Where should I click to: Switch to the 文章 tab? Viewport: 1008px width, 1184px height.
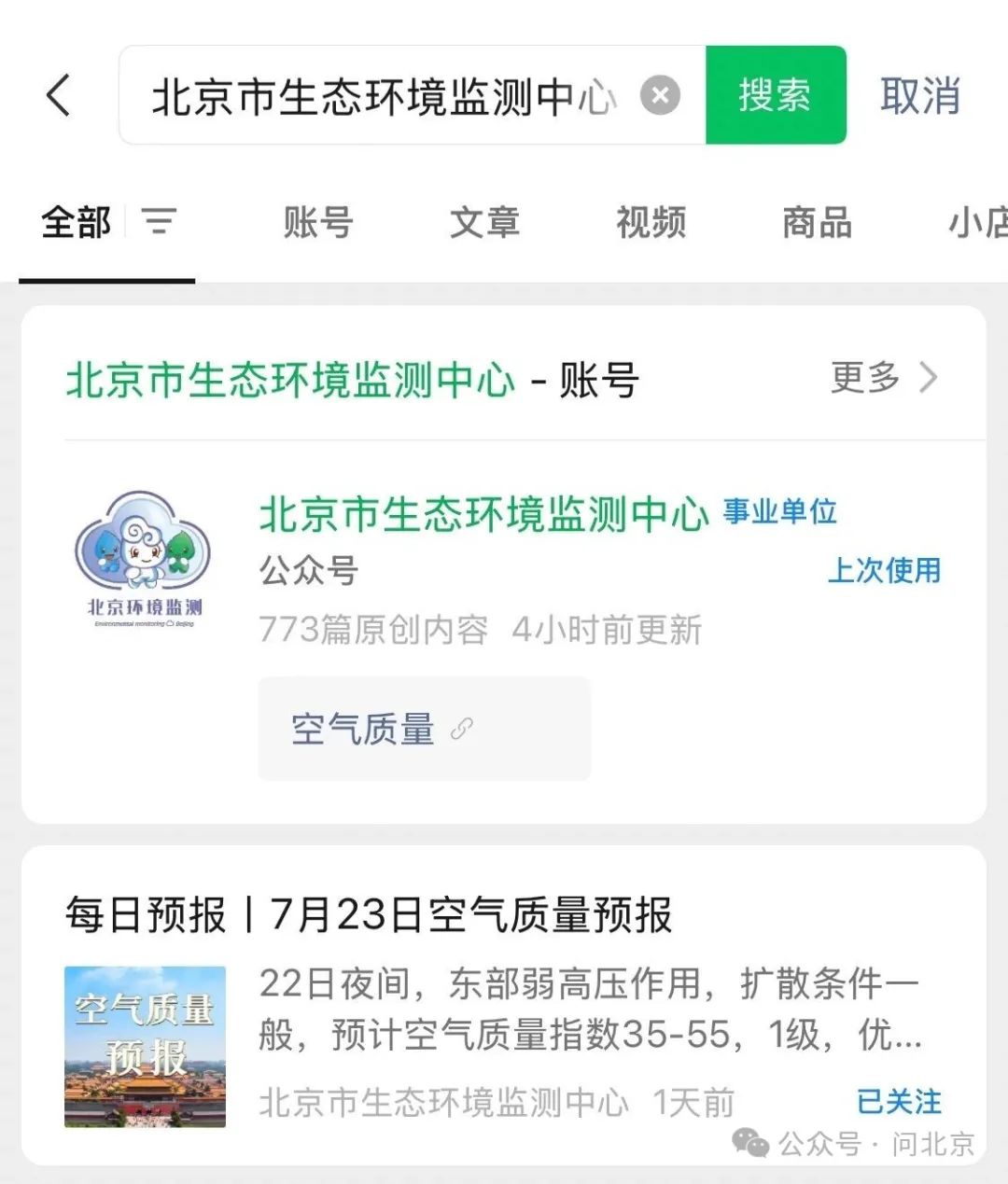[483, 223]
